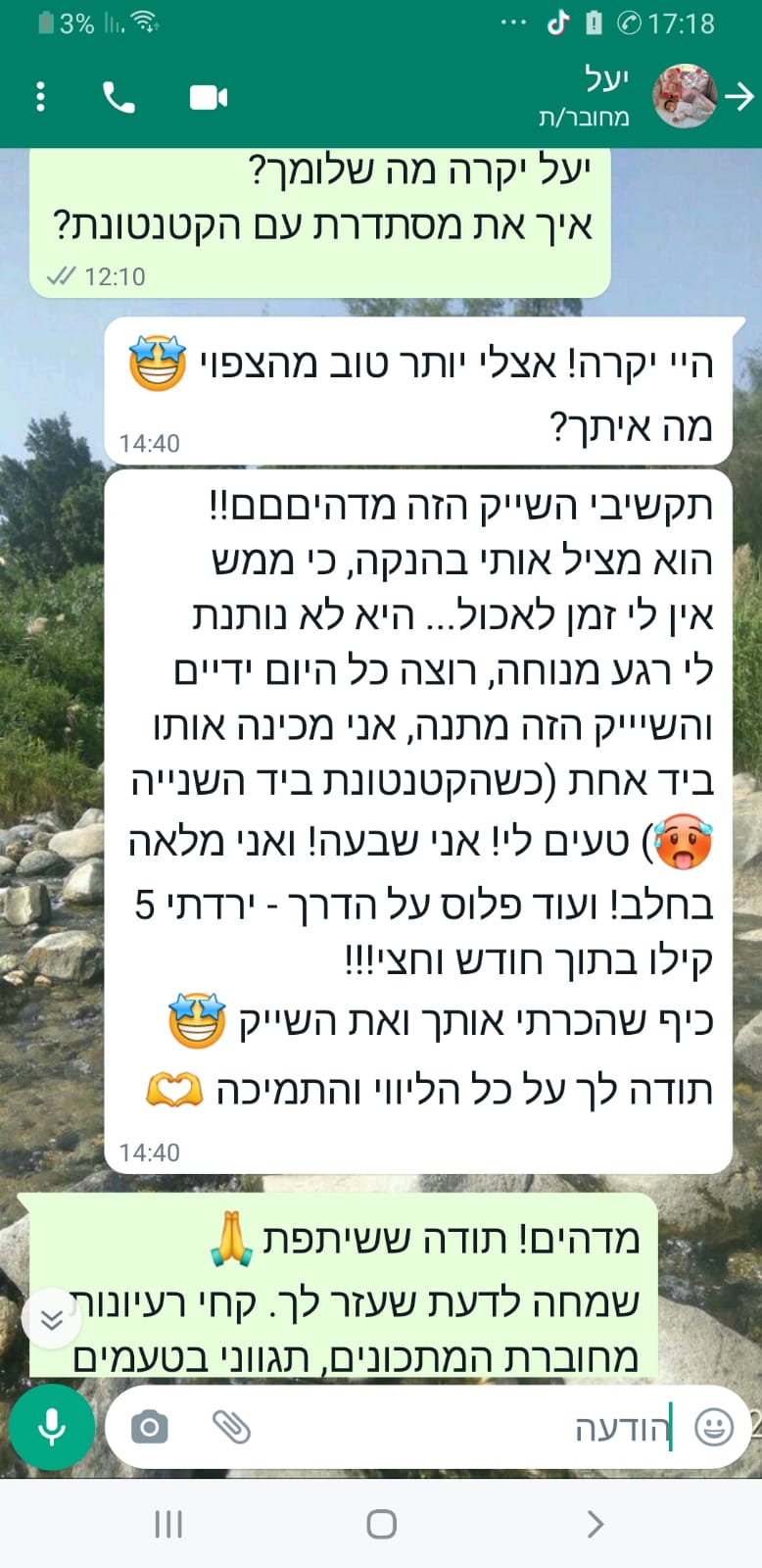Open יעל's profile picture
The image size is (762, 1568).
(685, 96)
